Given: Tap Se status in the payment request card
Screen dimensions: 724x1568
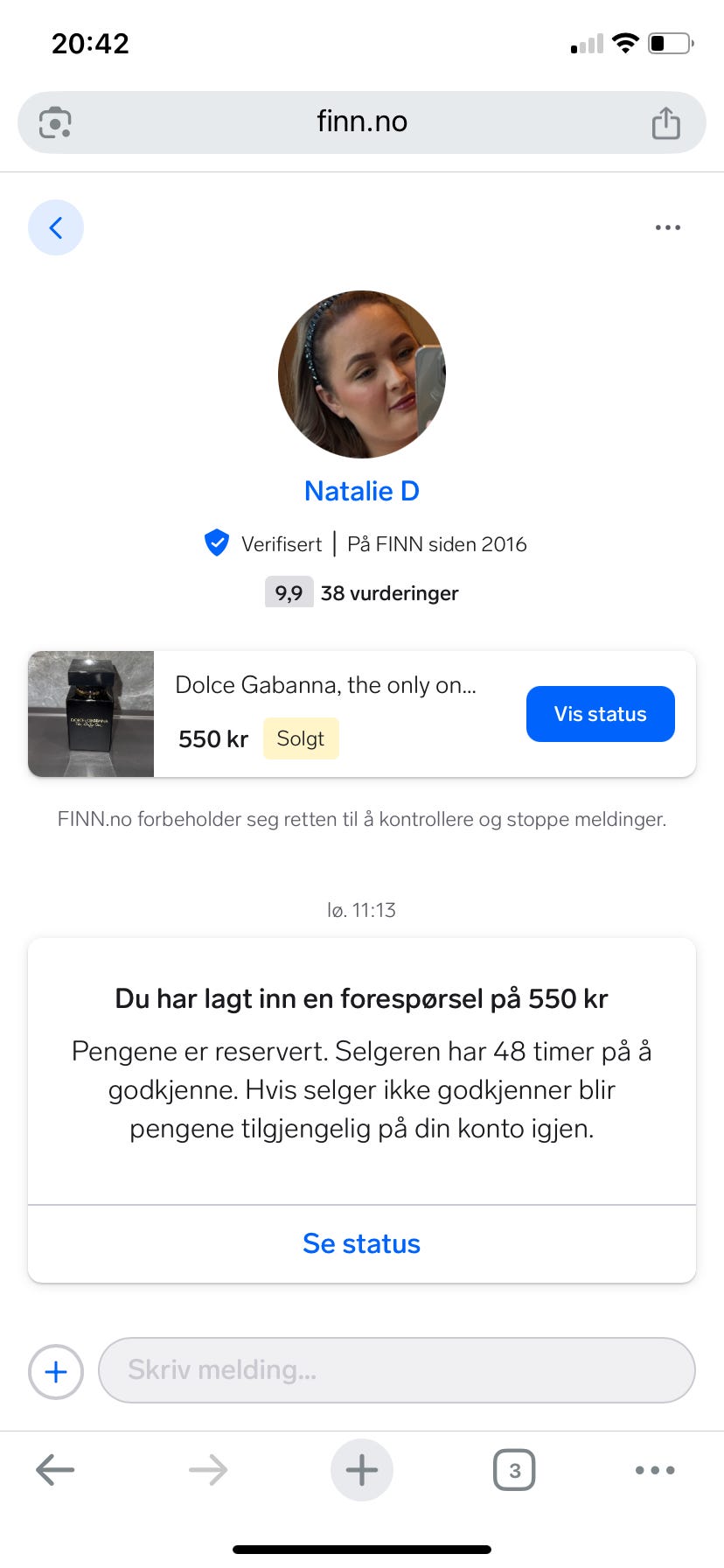Looking at the screenshot, I should tap(360, 1243).
